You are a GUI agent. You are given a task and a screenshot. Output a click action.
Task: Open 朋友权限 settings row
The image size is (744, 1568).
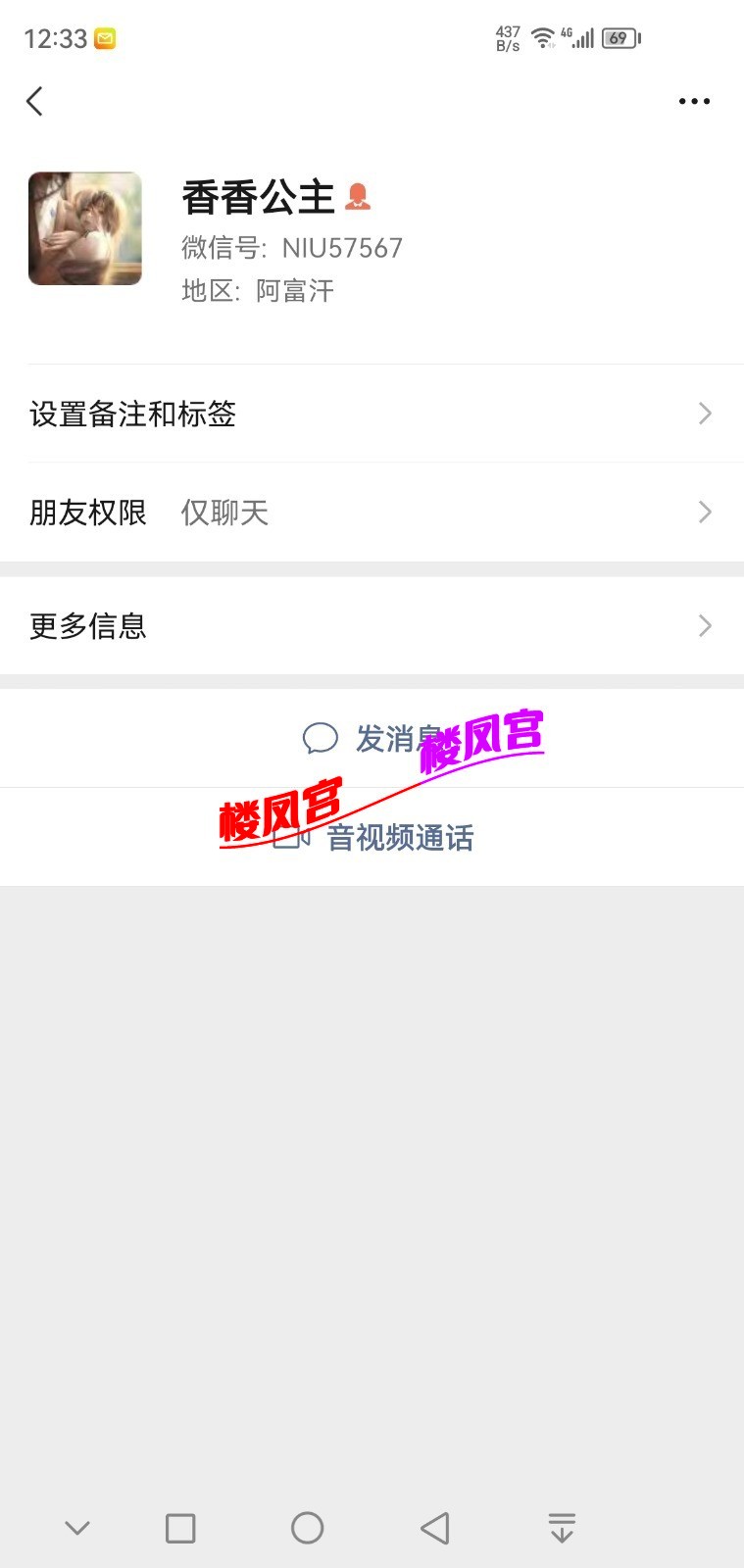tap(372, 513)
